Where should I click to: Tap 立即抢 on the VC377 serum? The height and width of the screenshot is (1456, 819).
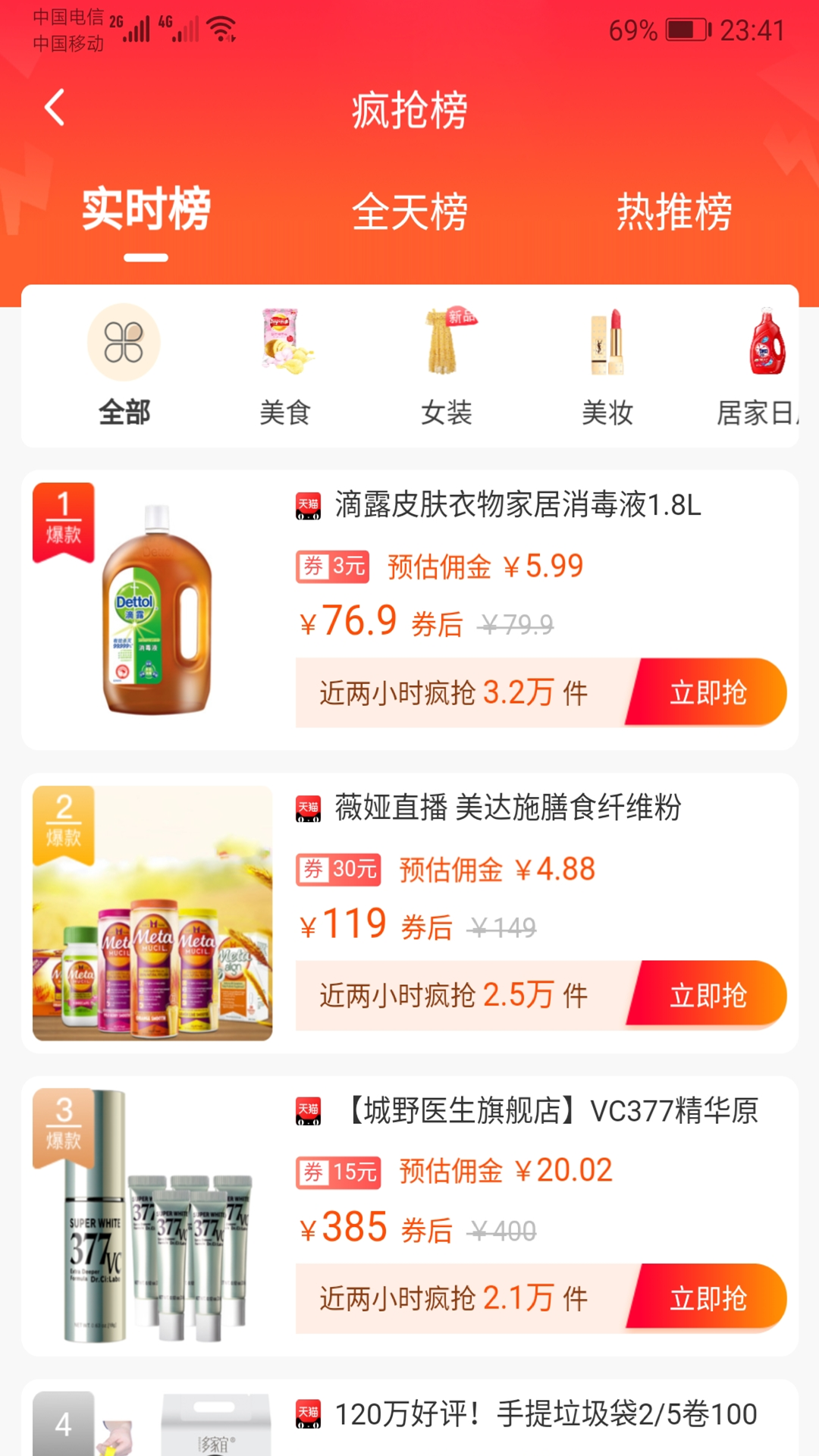pyautogui.click(x=708, y=1298)
